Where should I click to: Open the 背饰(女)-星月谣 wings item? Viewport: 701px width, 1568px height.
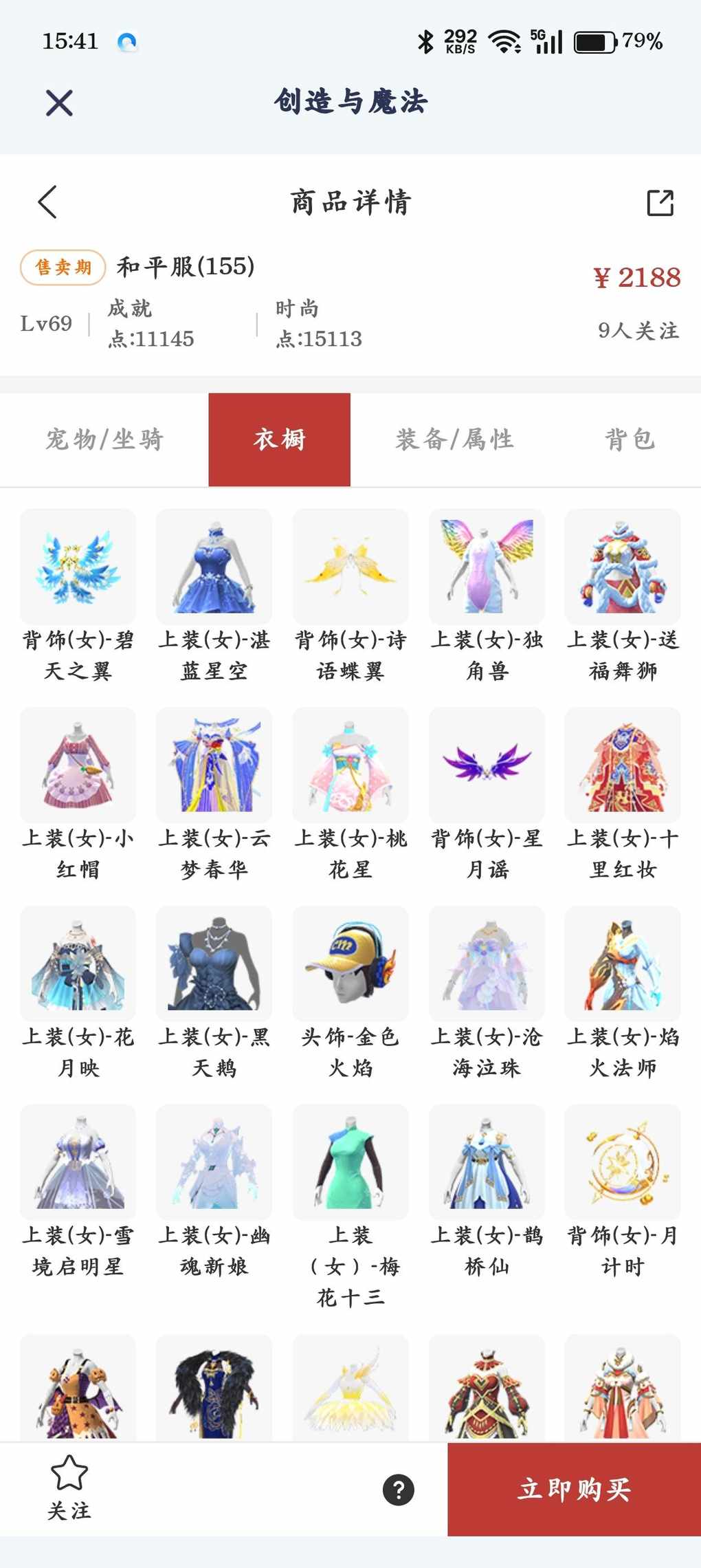[x=487, y=765]
